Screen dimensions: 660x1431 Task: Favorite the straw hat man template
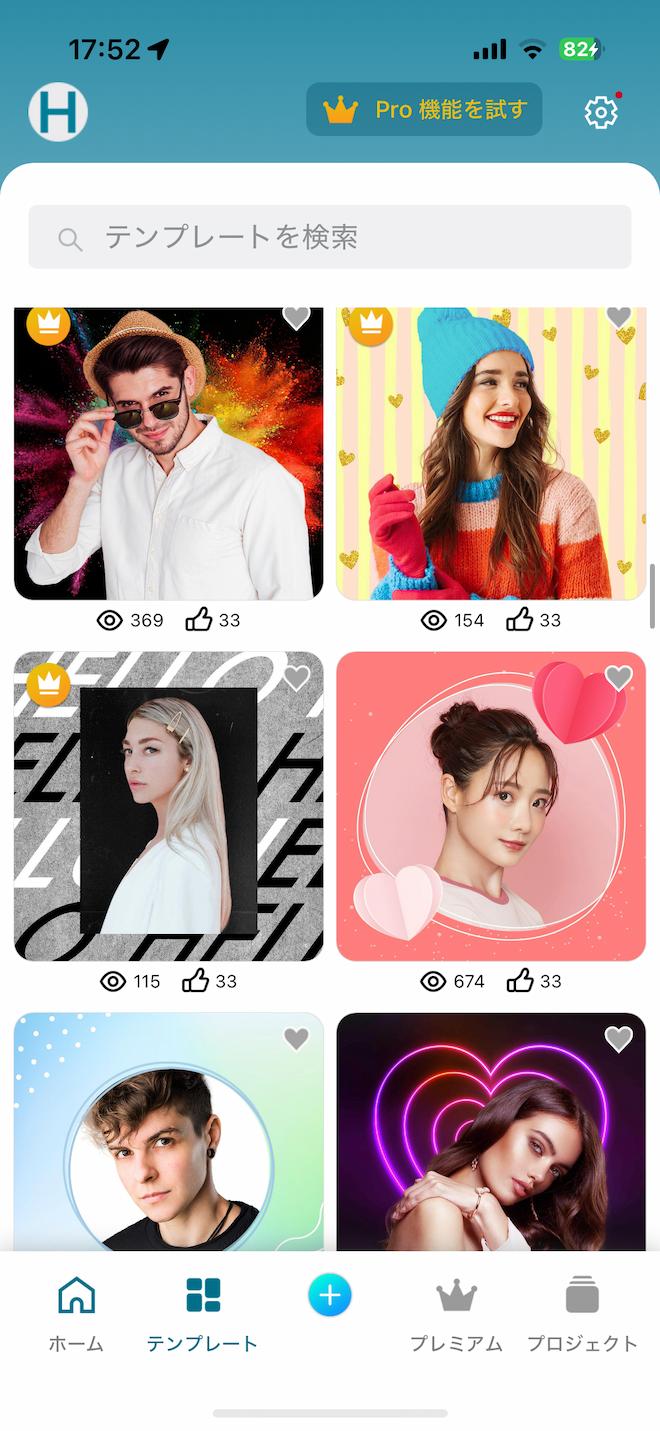point(296,318)
